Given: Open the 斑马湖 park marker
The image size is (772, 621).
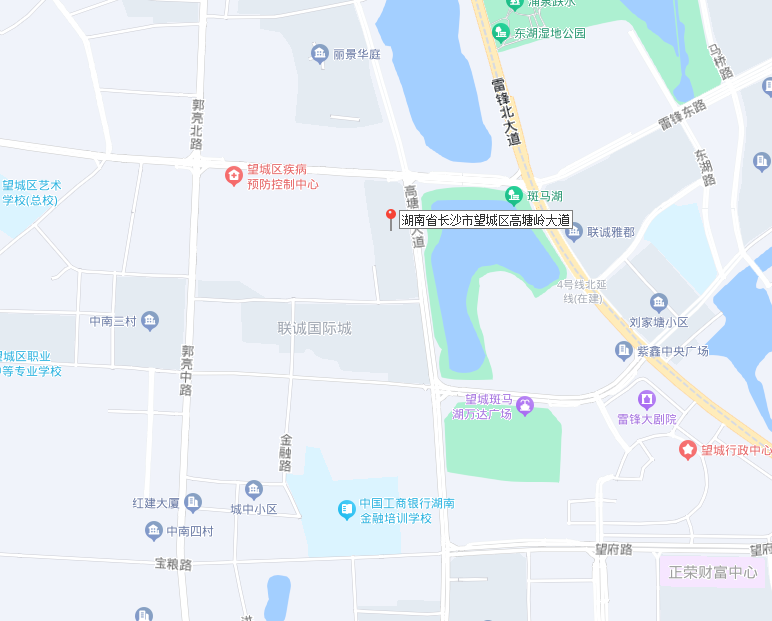Looking at the screenshot, I should [514, 195].
